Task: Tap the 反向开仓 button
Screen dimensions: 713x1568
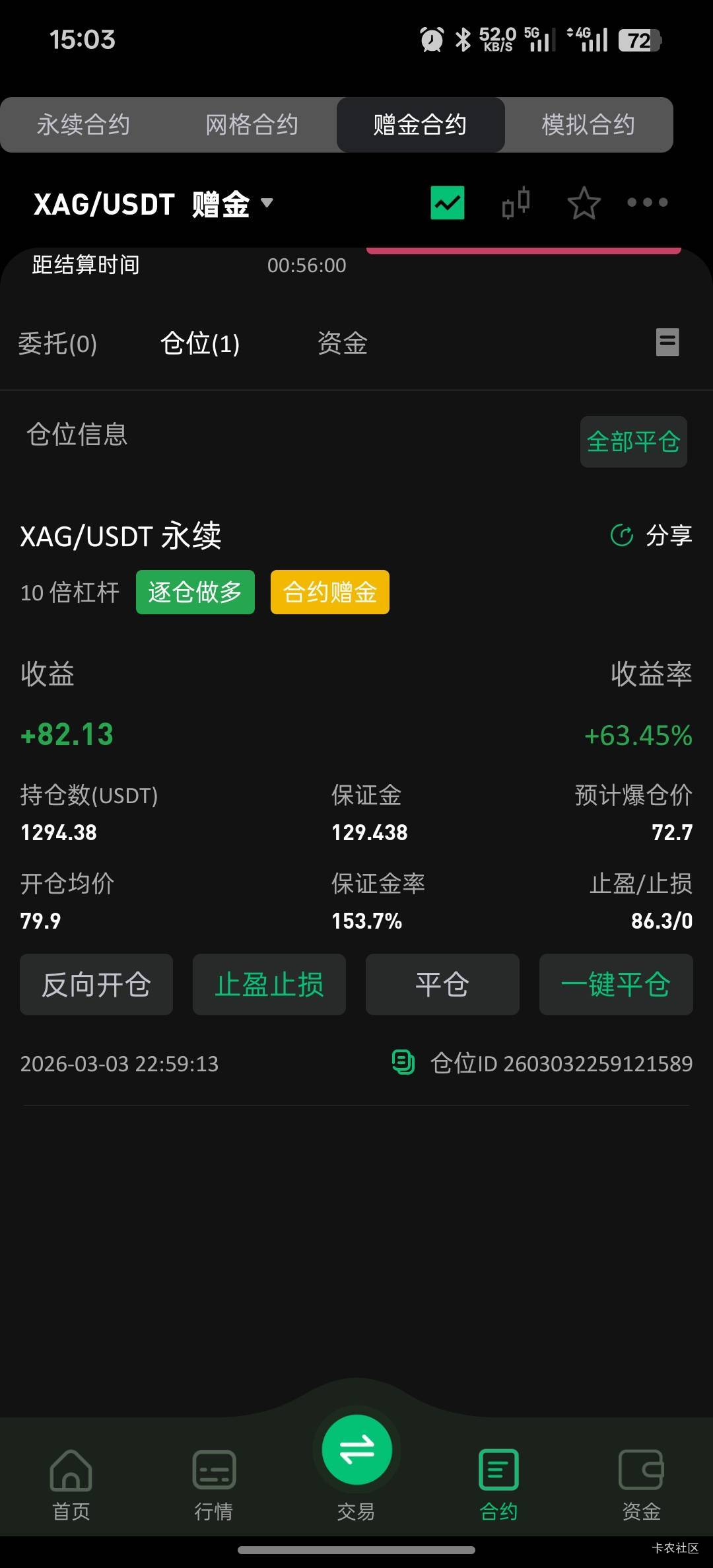Action: (96, 984)
